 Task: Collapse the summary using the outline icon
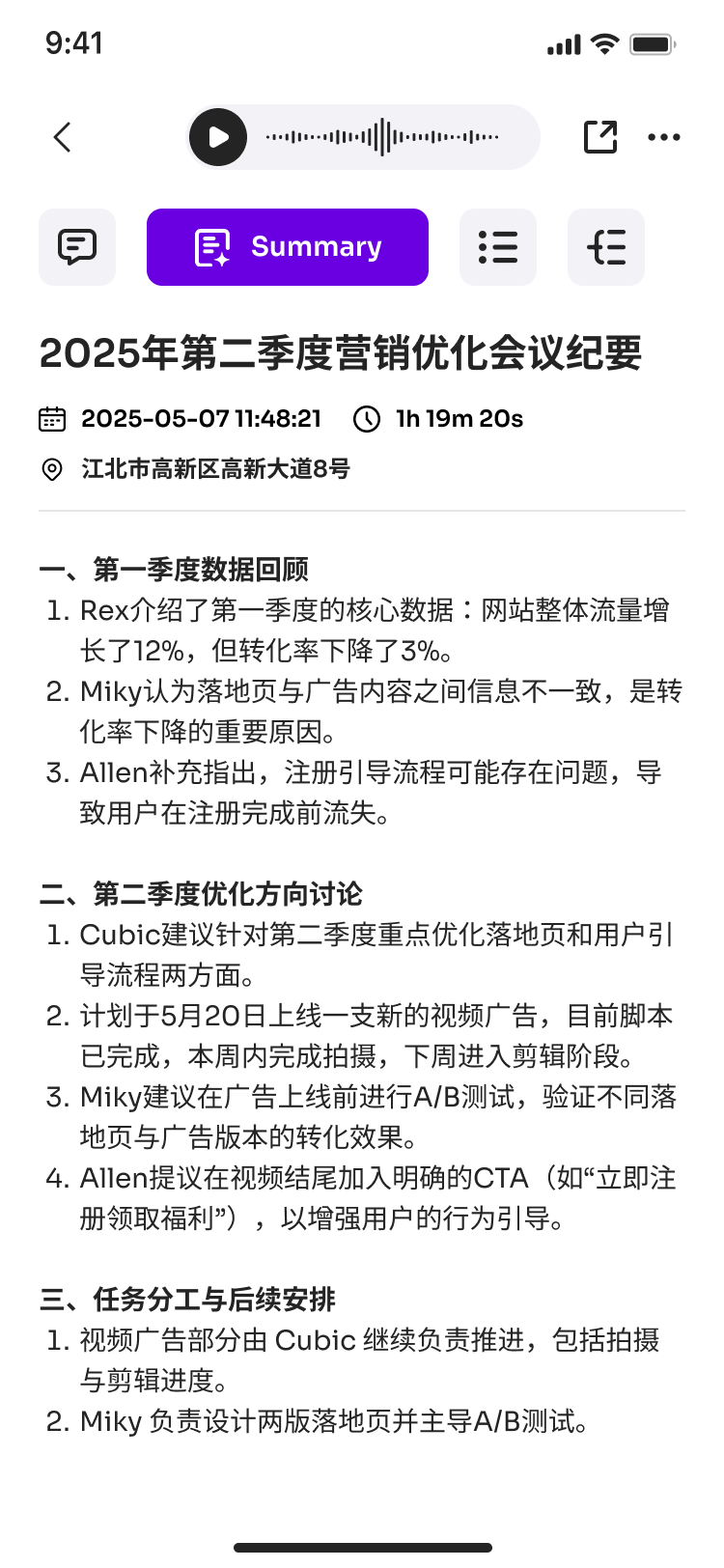[x=606, y=247]
